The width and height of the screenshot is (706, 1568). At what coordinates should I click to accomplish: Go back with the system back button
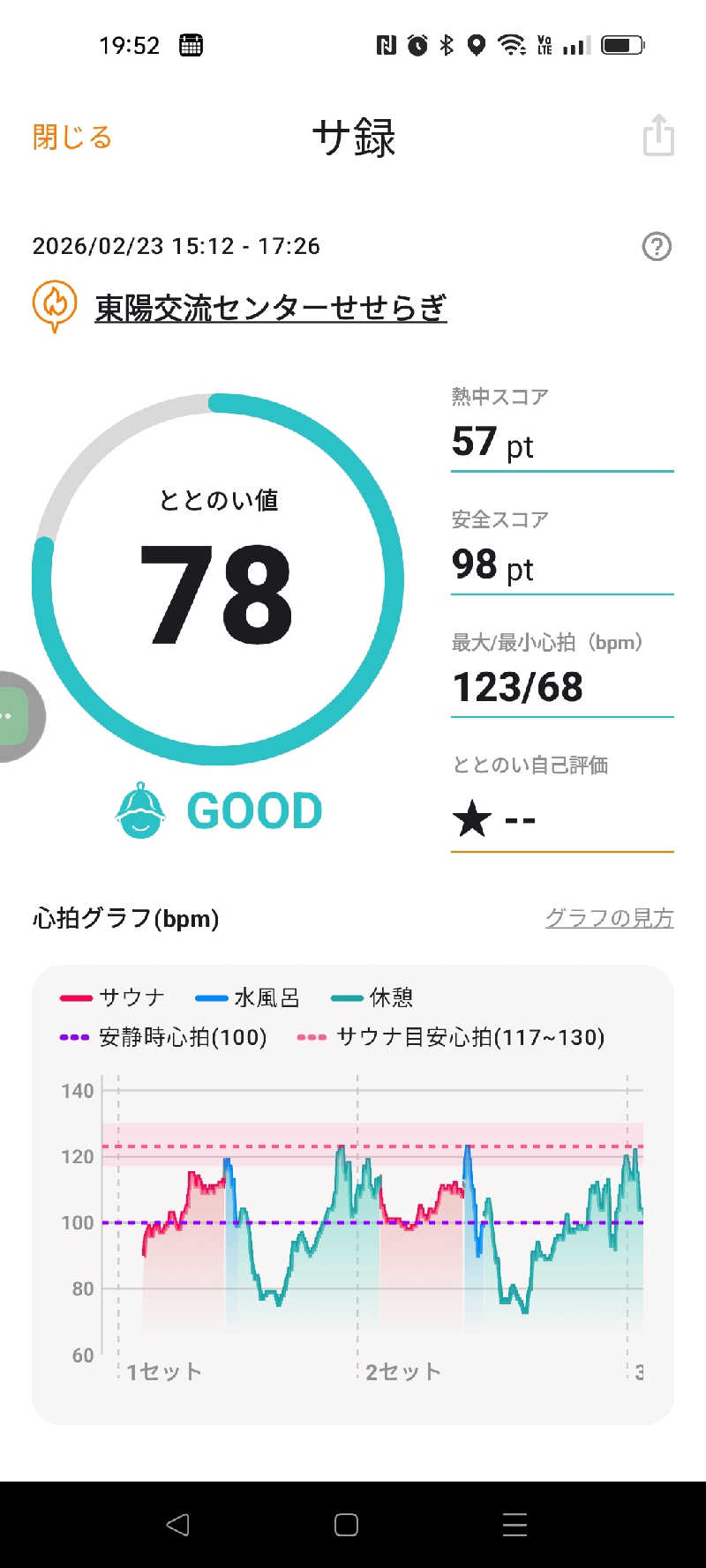pyautogui.click(x=177, y=1524)
